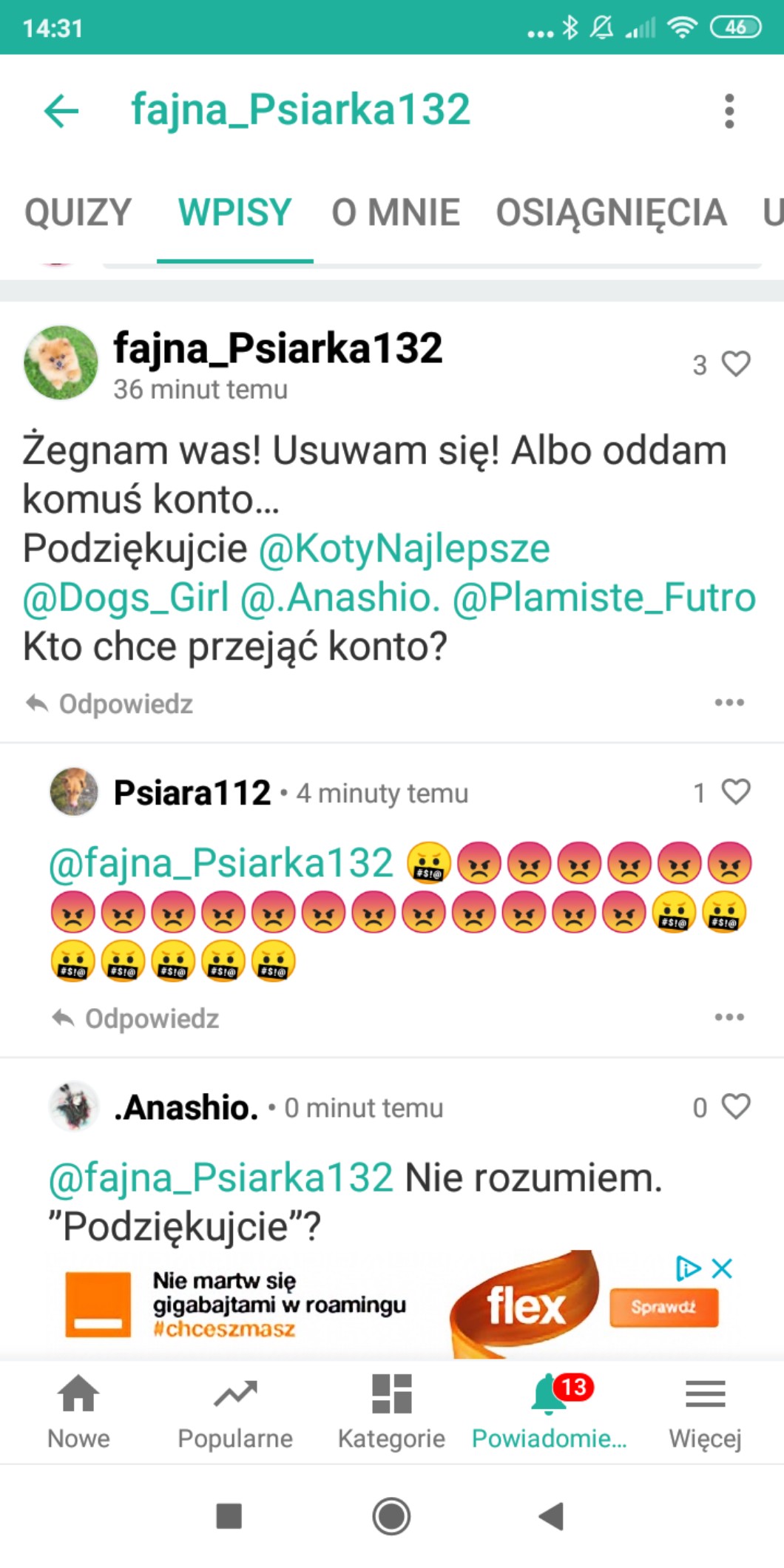Like the comment by .Anashio.

pyautogui.click(x=735, y=1107)
